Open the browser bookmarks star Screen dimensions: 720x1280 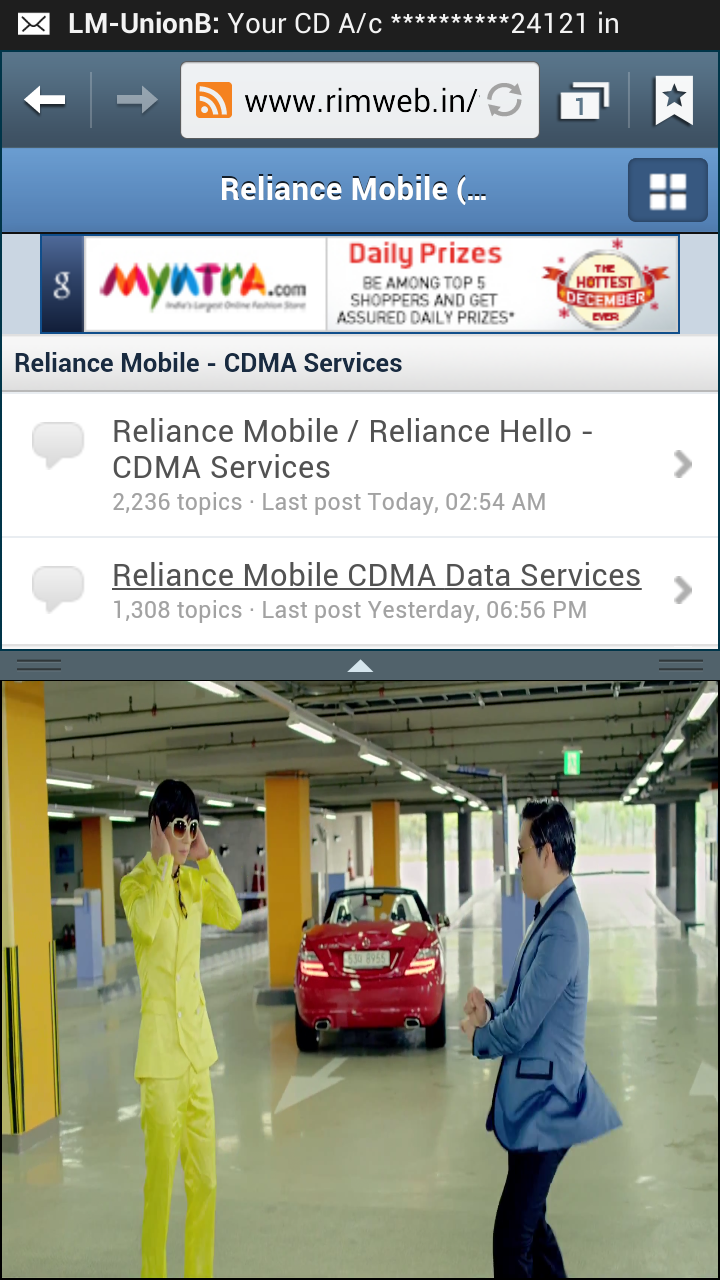(x=674, y=100)
